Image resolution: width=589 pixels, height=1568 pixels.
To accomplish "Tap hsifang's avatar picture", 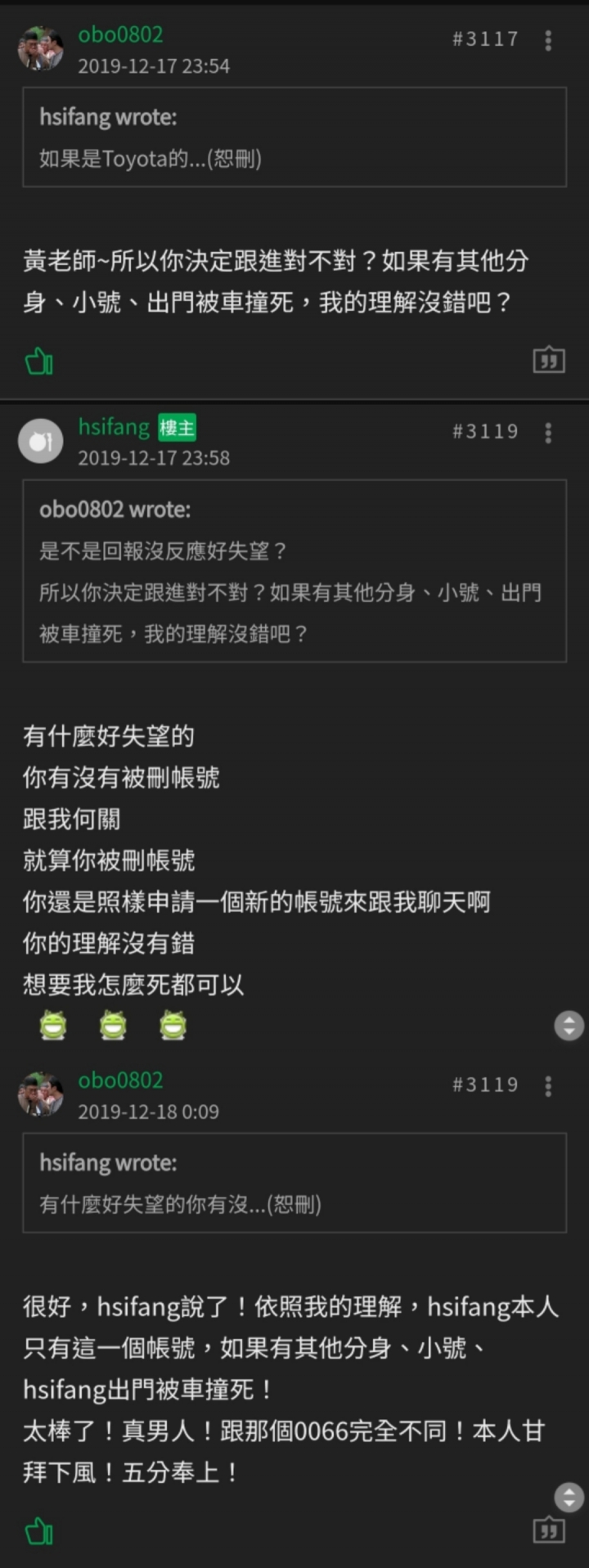I will (40, 441).
